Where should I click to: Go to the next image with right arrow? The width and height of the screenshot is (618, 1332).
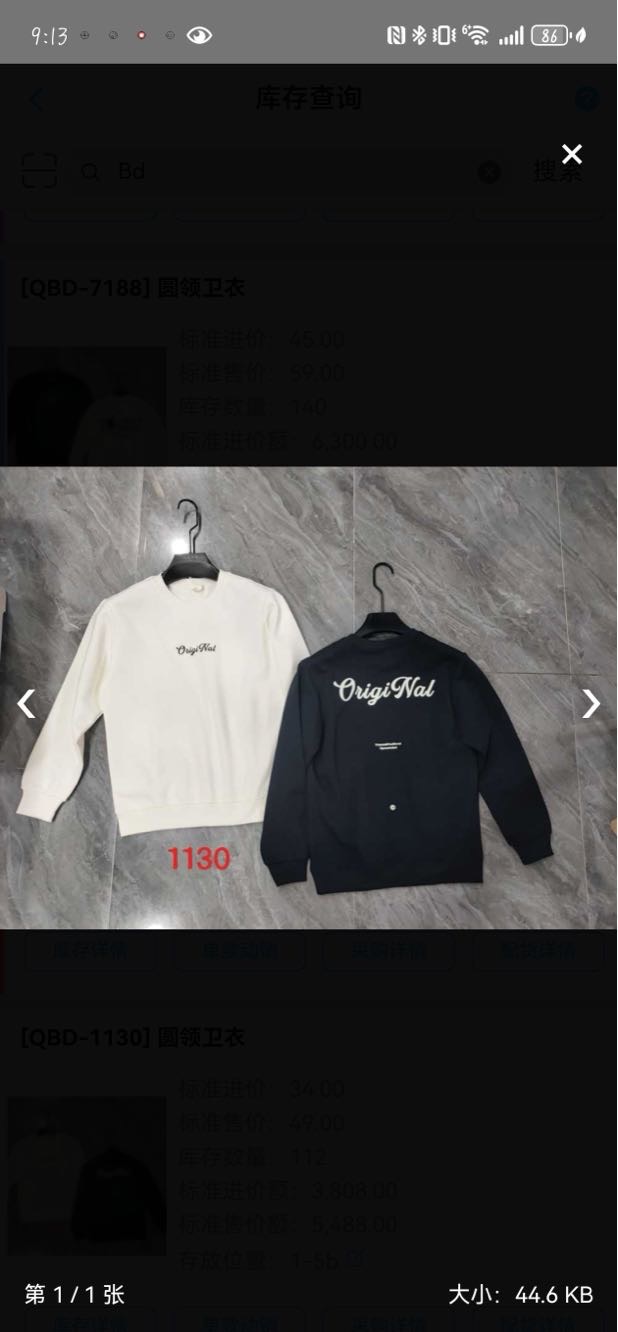click(x=591, y=704)
